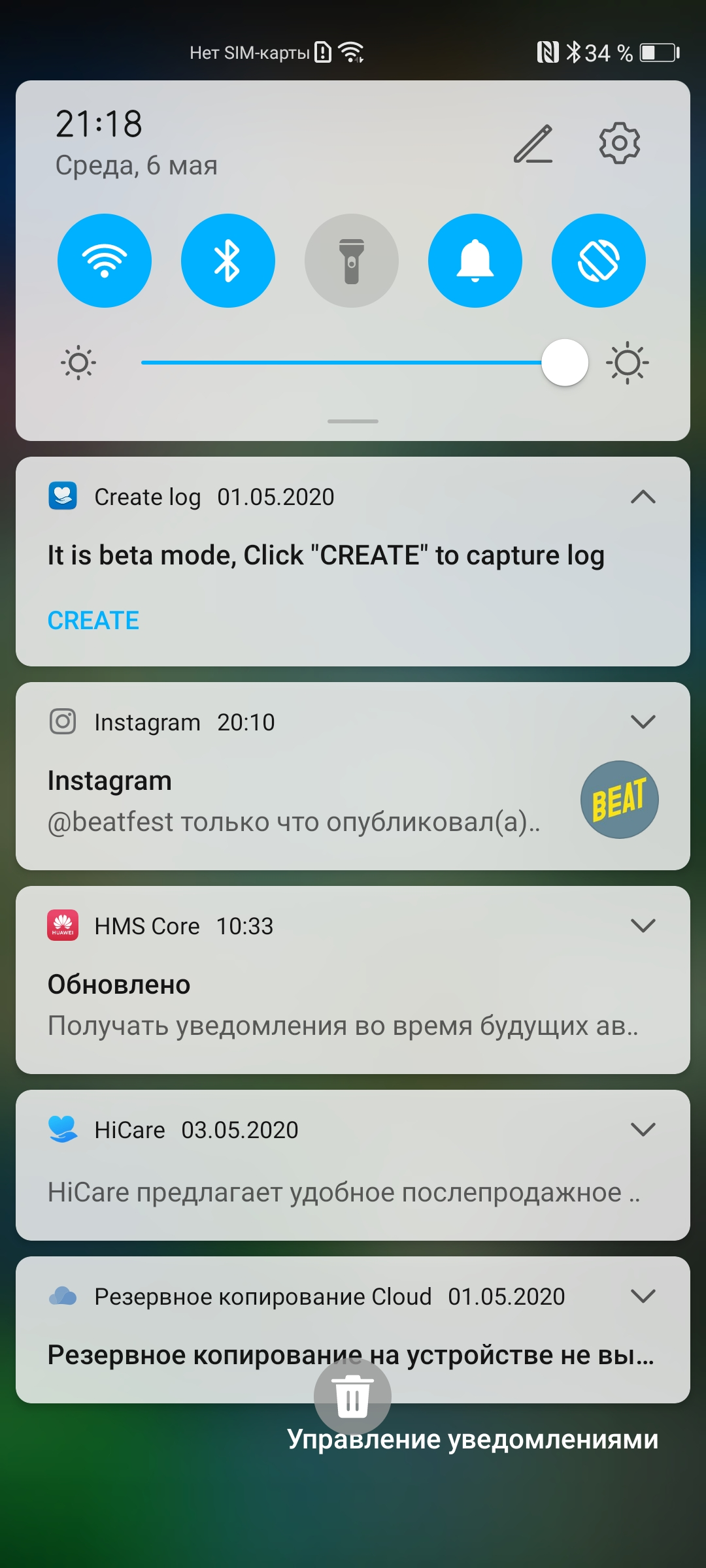
Task: Open Управление уведомлениями
Action: [x=473, y=1439]
